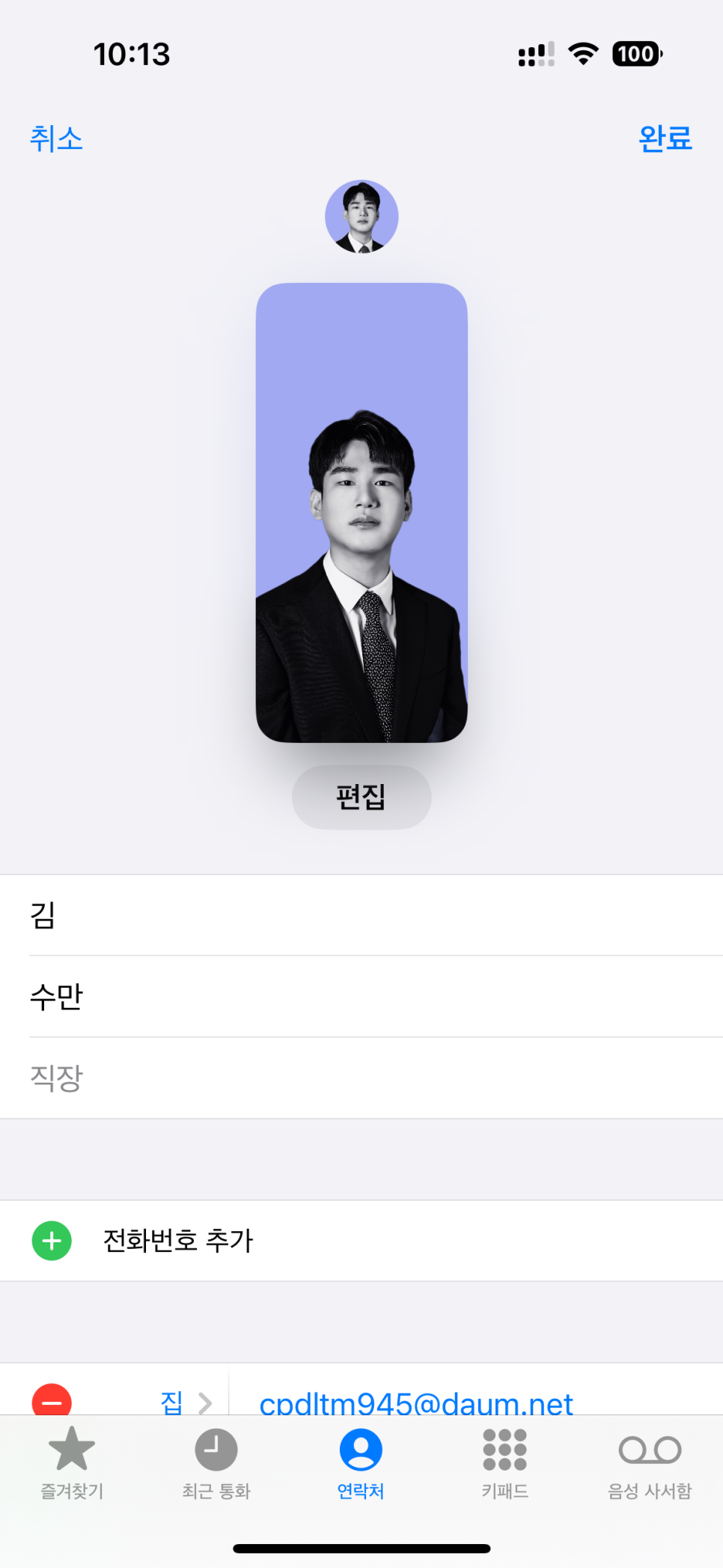Viewport: 723px width, 1568px height.
Task: Tap the small round contact photo
Action: (x=361, y=216)
